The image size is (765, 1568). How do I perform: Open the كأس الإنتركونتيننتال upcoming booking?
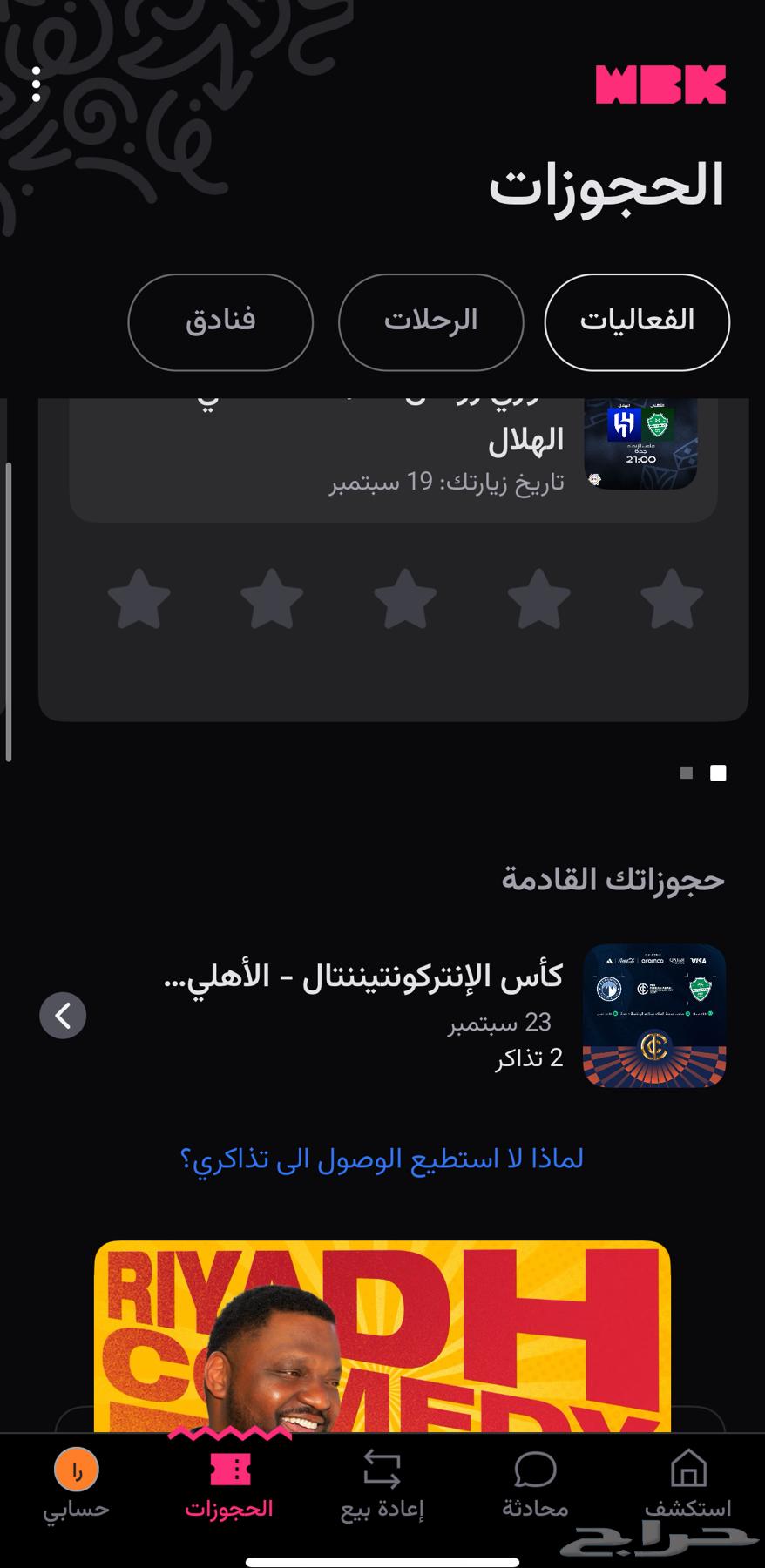(x=392, y=1015)
